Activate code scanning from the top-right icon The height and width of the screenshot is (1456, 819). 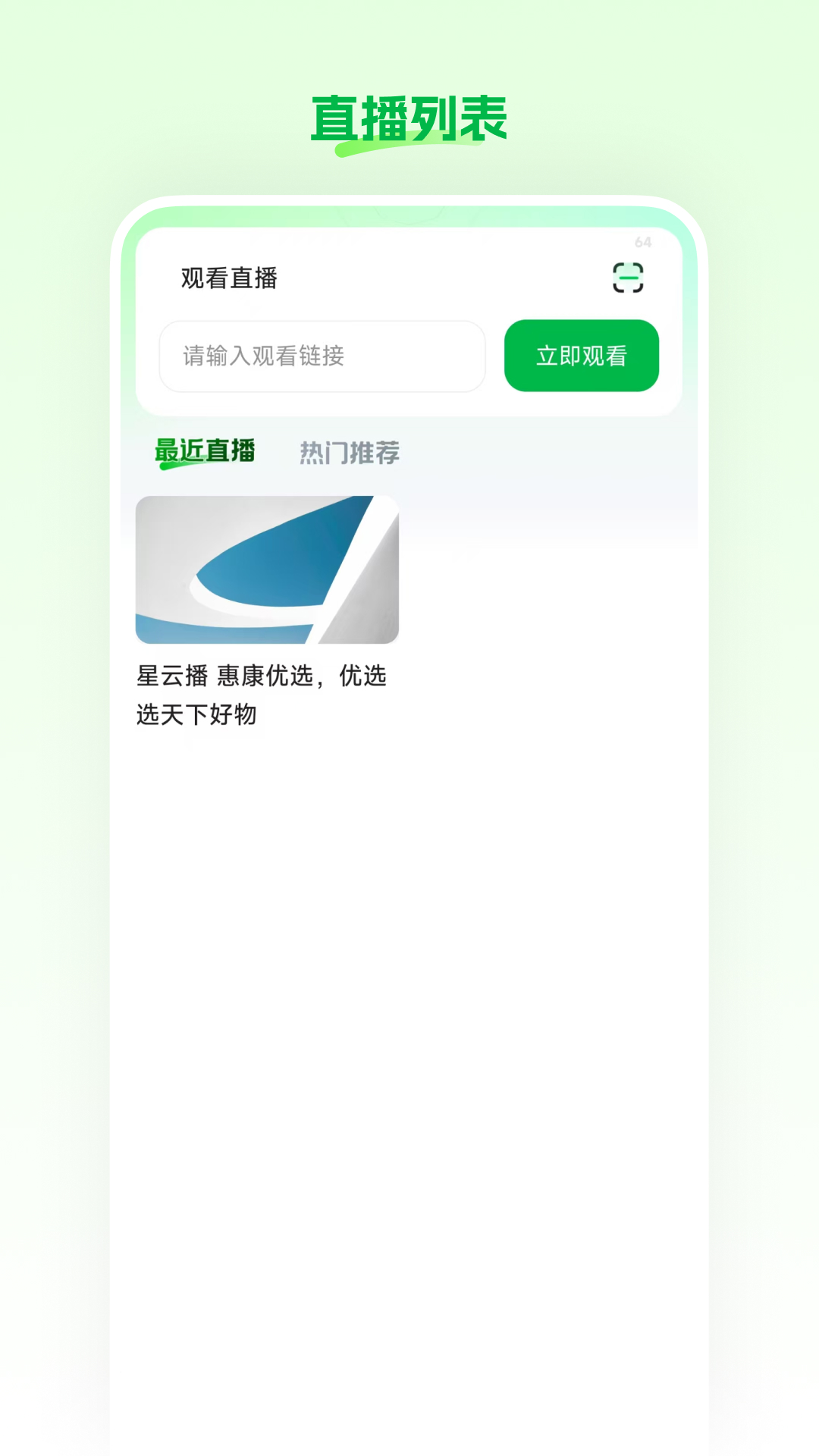(629, 278)
